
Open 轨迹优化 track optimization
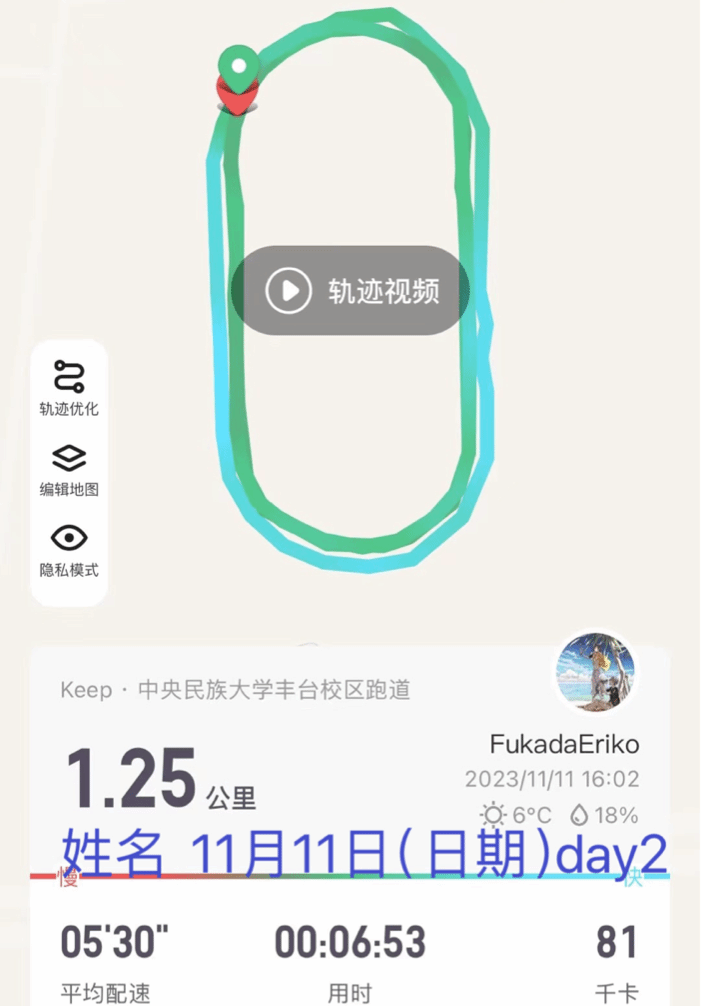[69, 386]
